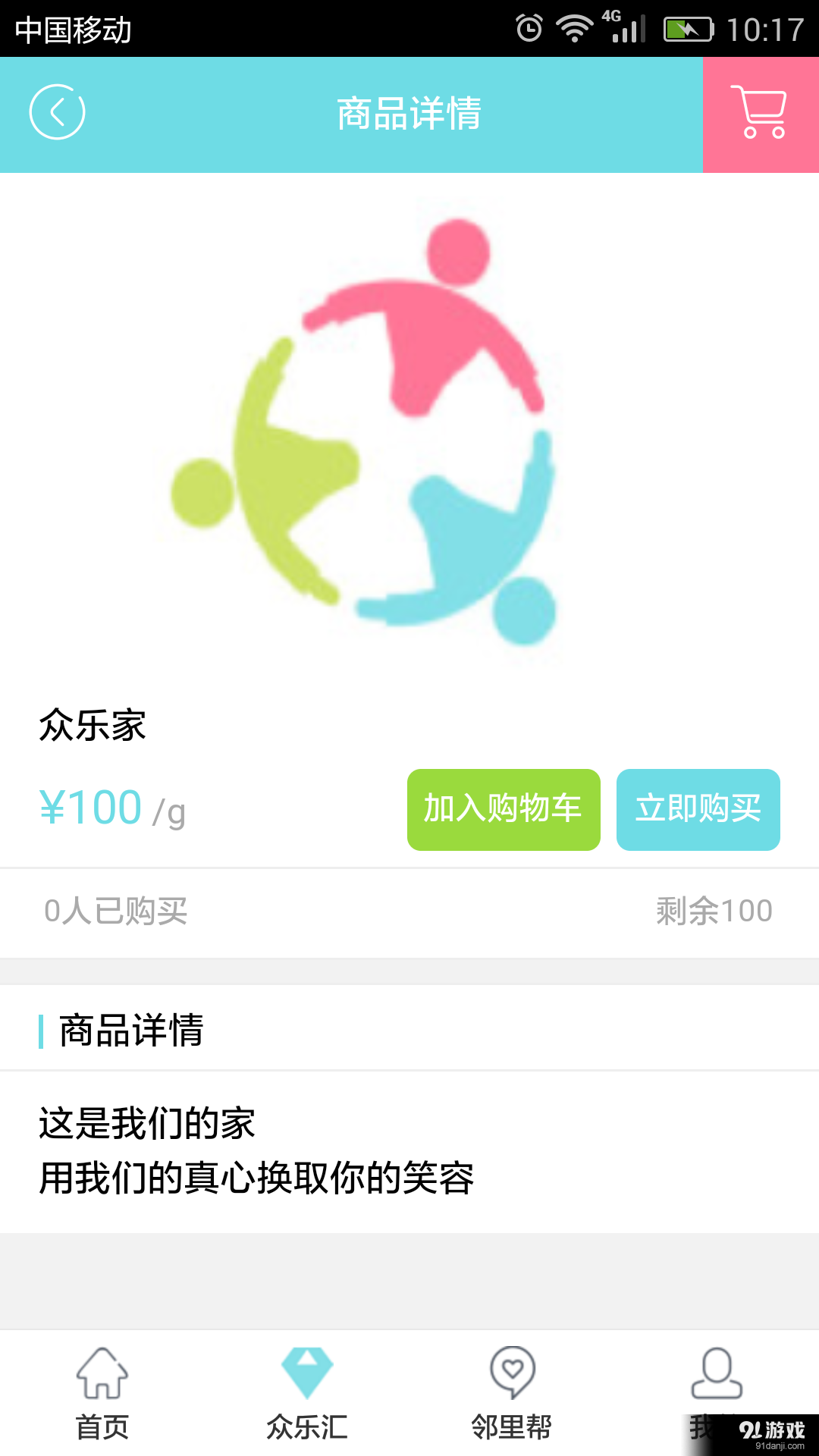
Task: Select the 商品详情 title bar
Action: click(x=409, y=114)
